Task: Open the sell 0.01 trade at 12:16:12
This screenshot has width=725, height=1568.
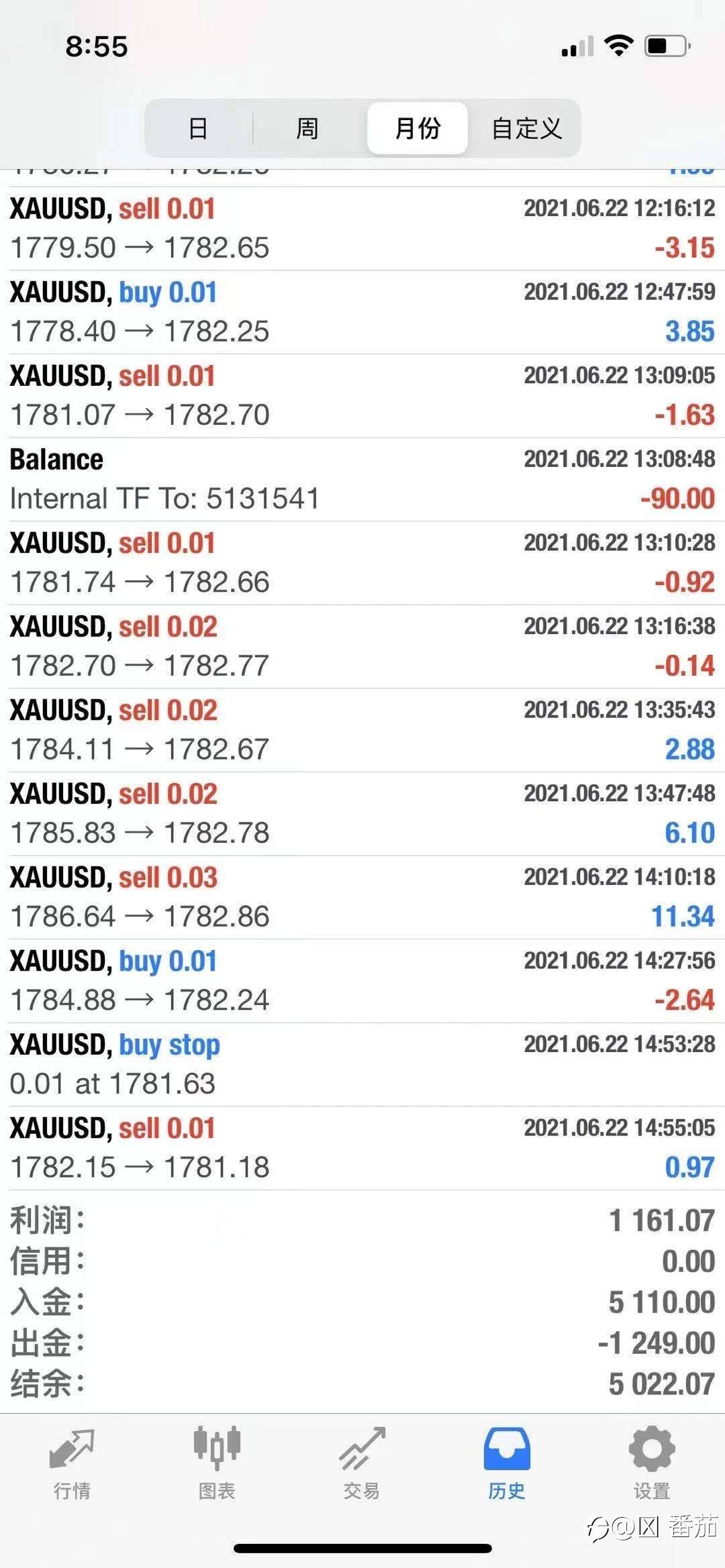Action: pyautogui.click(x=362, y=229)
